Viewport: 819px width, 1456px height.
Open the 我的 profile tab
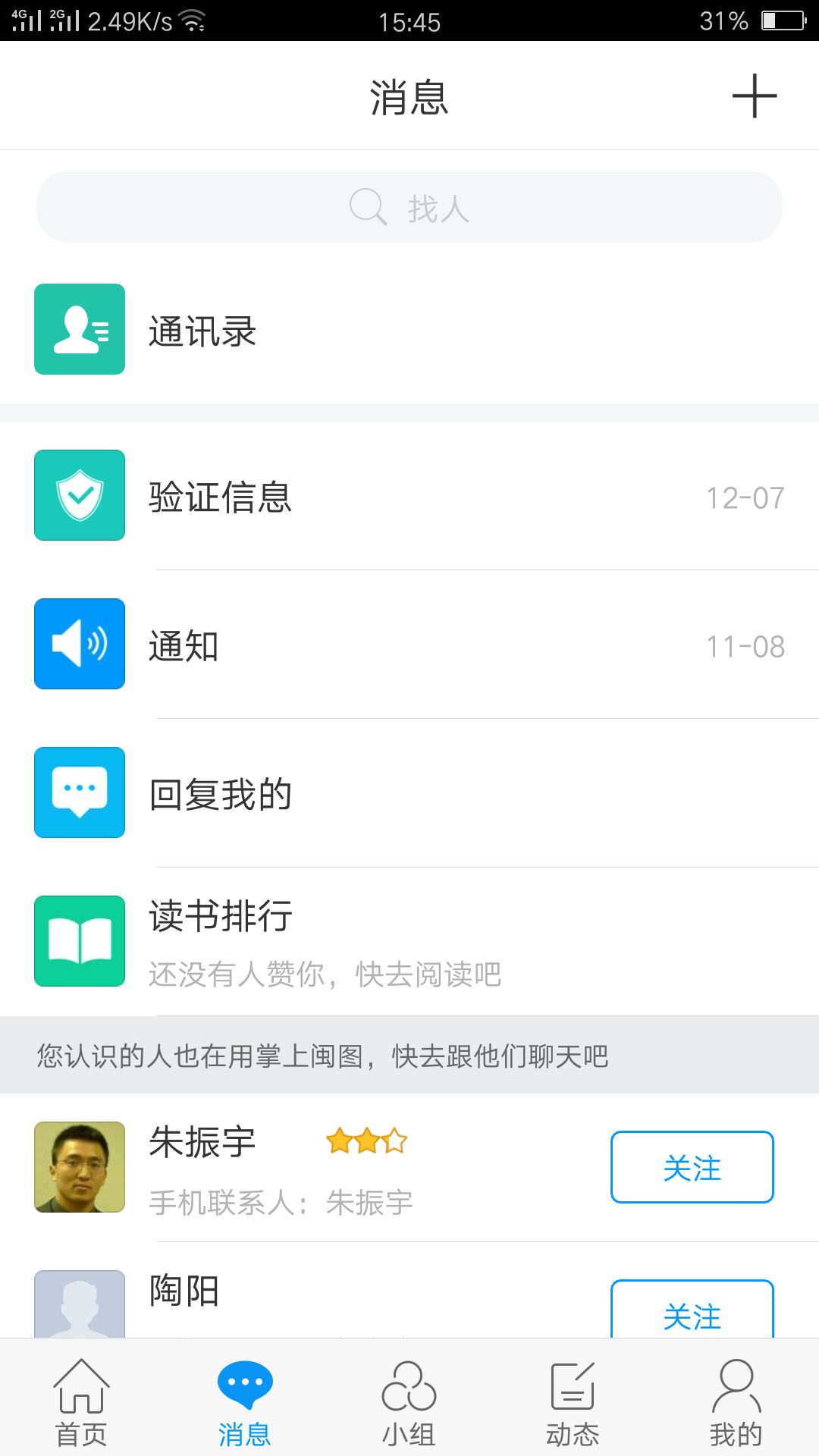(x=736, y=1403)
